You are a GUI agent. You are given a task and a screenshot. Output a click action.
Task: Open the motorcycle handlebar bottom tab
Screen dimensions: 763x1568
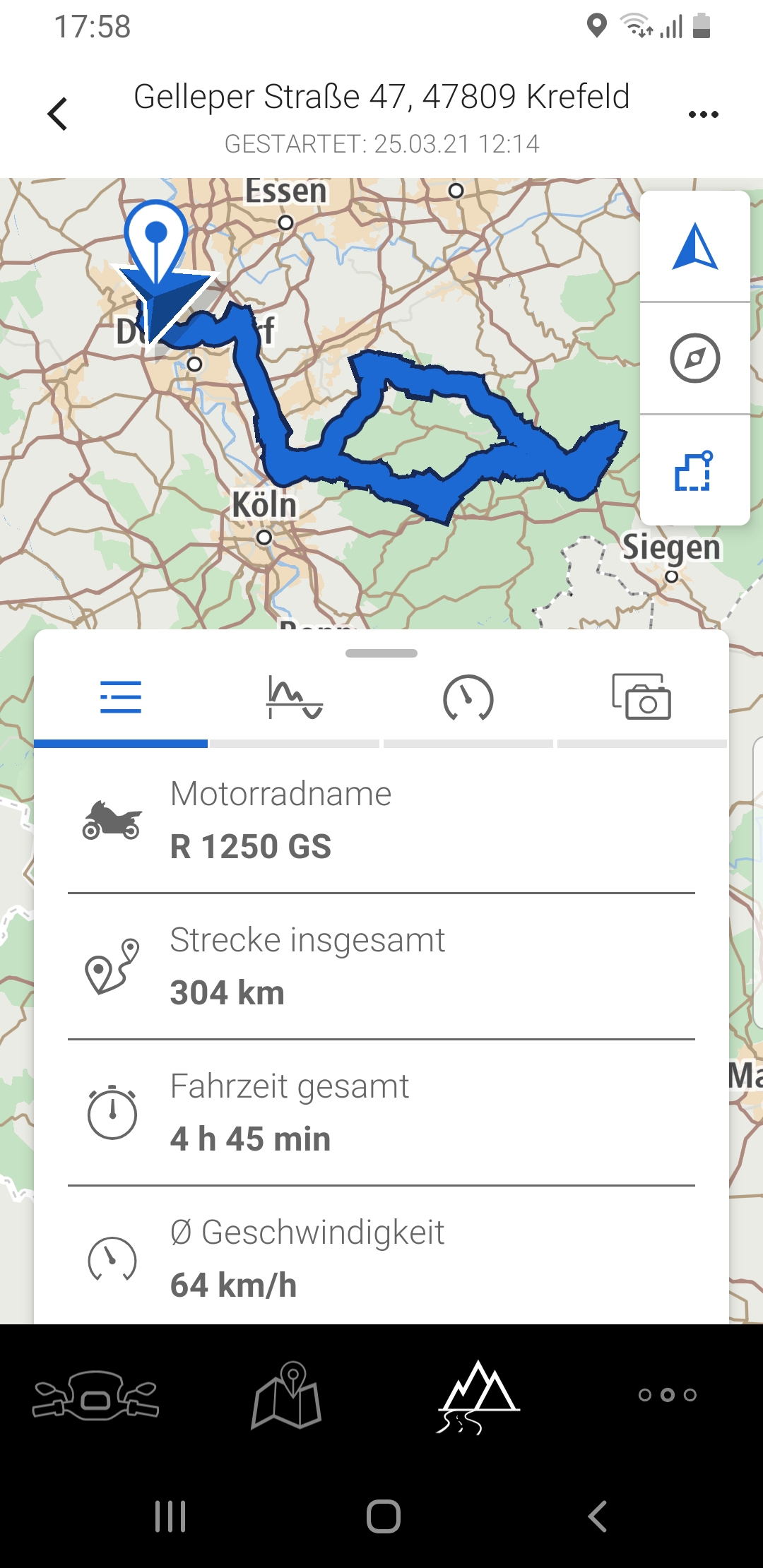[x=95, y=1395]
